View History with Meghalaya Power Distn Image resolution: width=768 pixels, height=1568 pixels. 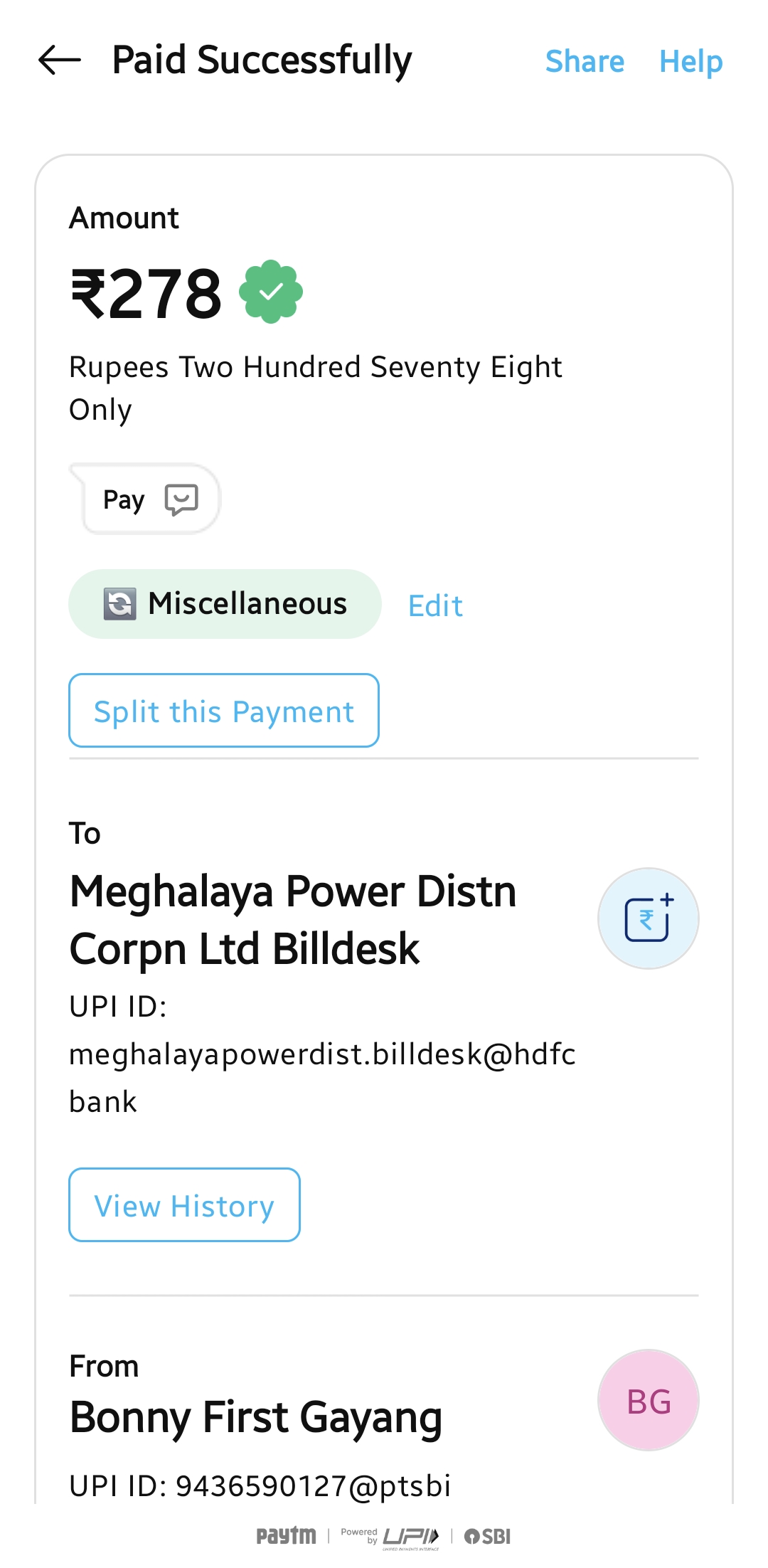click(184, 1205)
